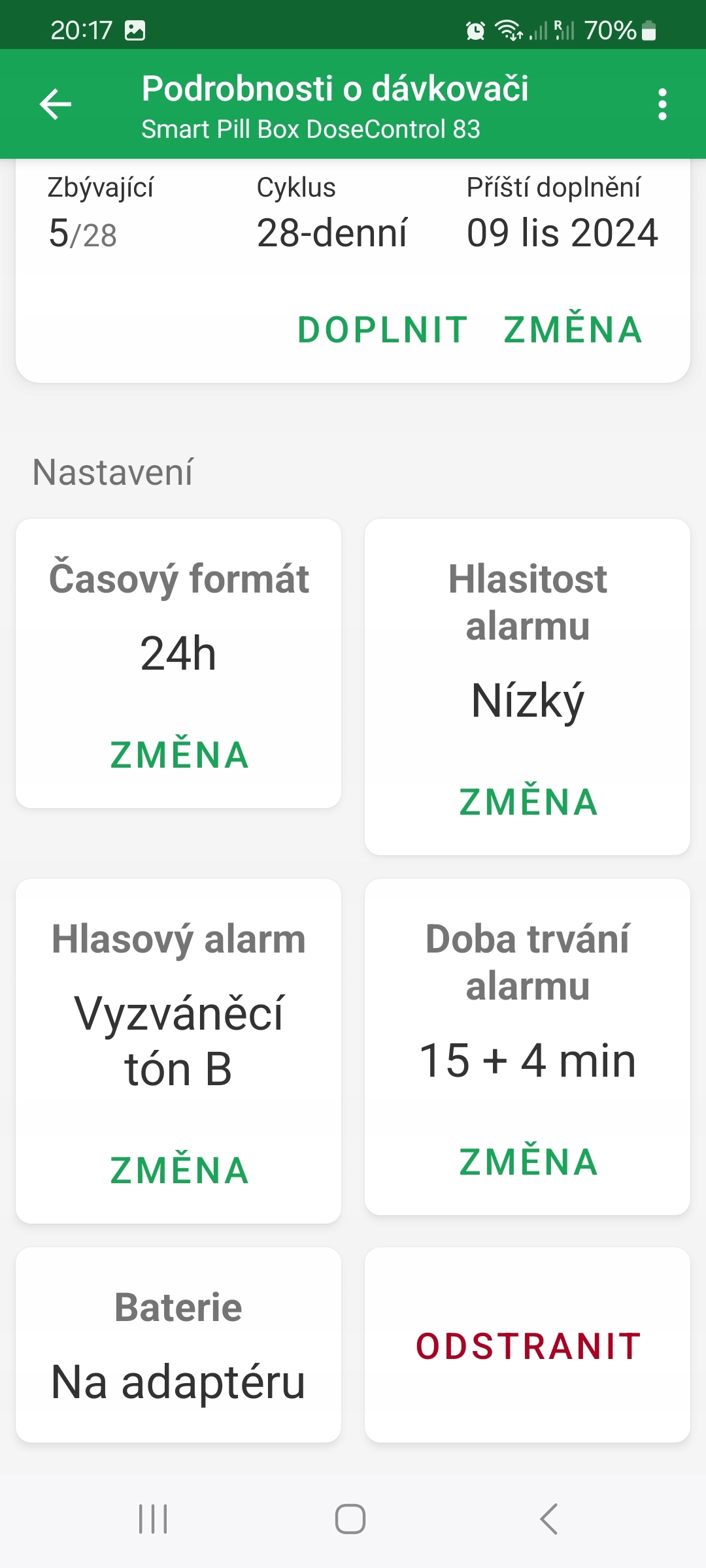
Task: Tap ZMĚNA next to DOPLNIT
Action: click(x=573, y=329)
